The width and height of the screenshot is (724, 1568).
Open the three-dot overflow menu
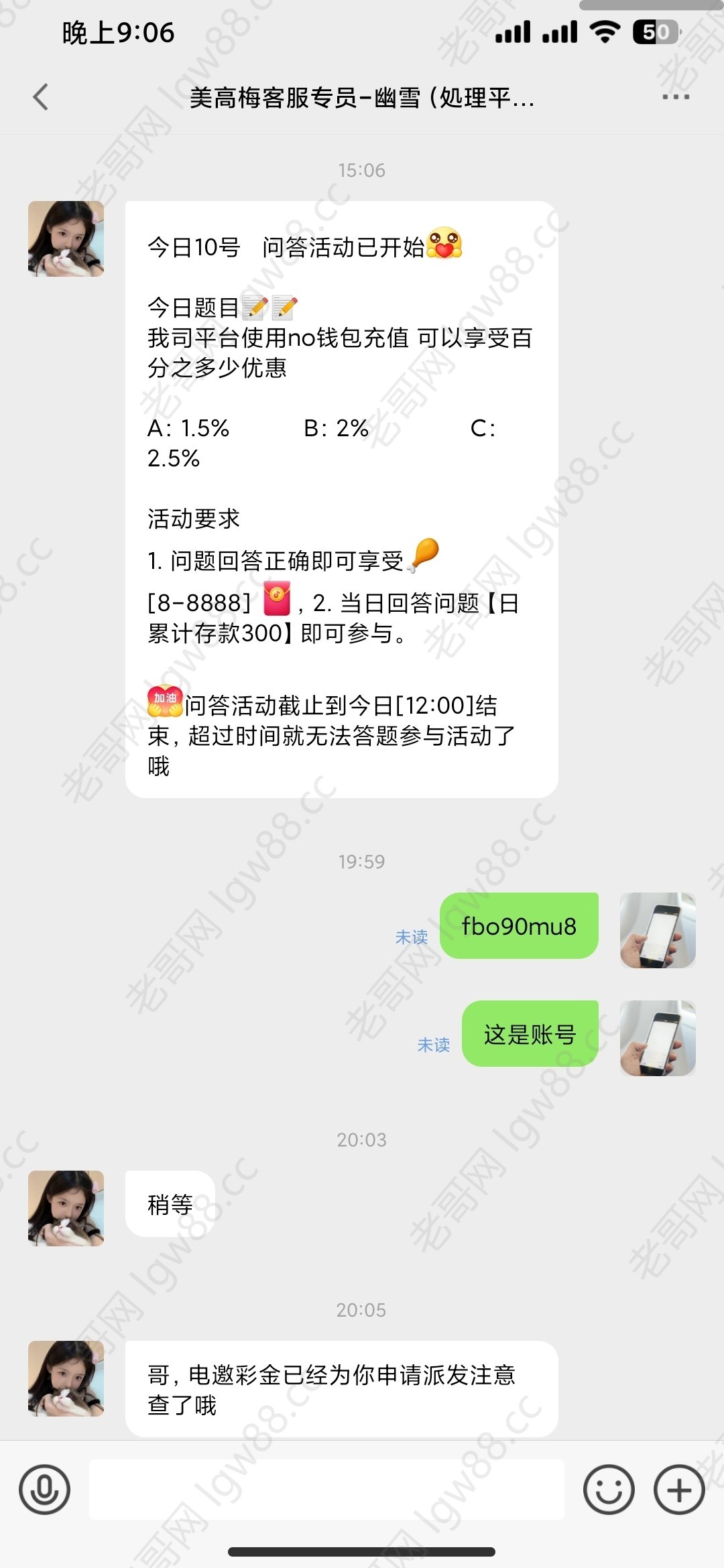coord(675,97)
